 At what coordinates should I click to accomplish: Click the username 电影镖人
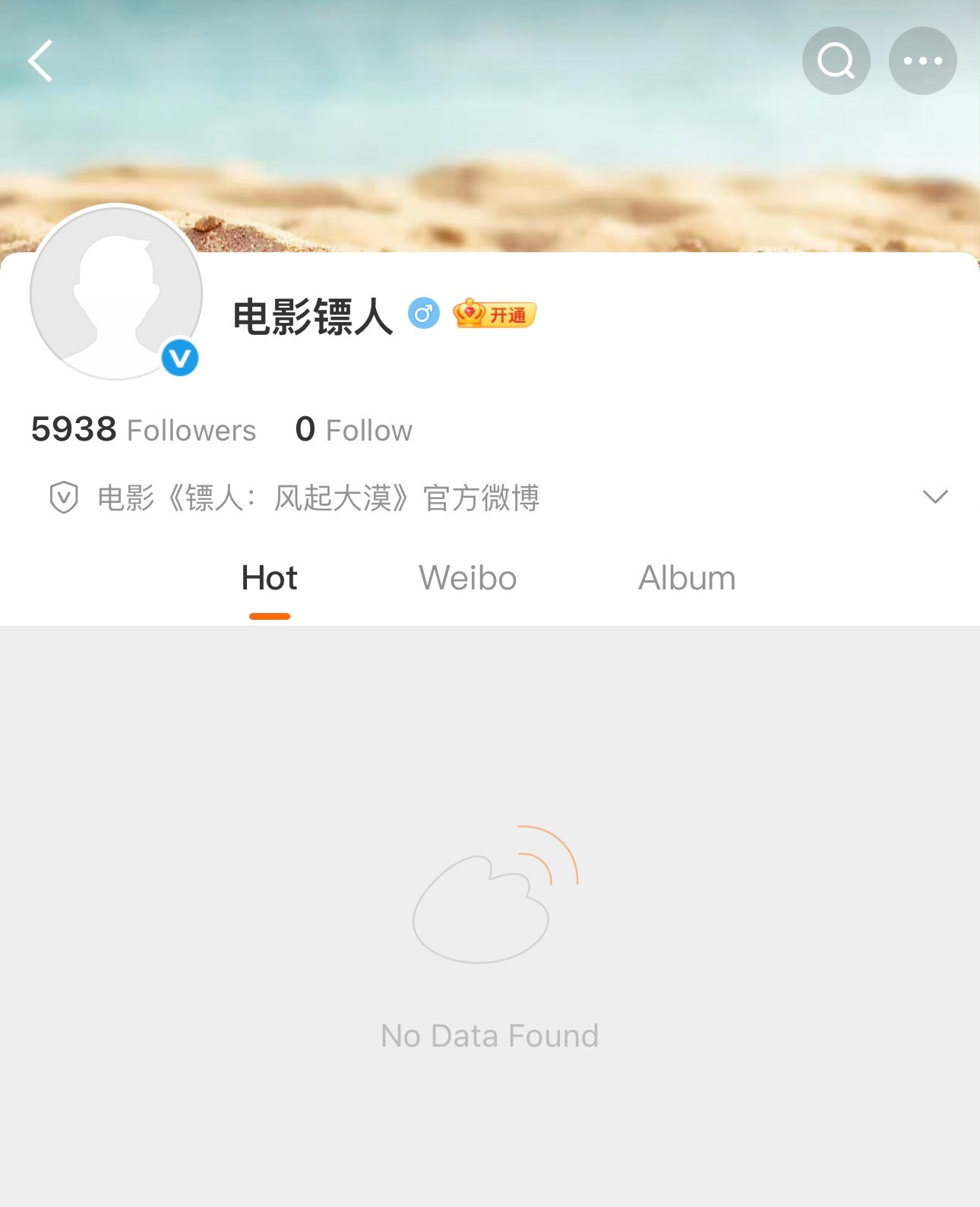click(x=312, y=313)
